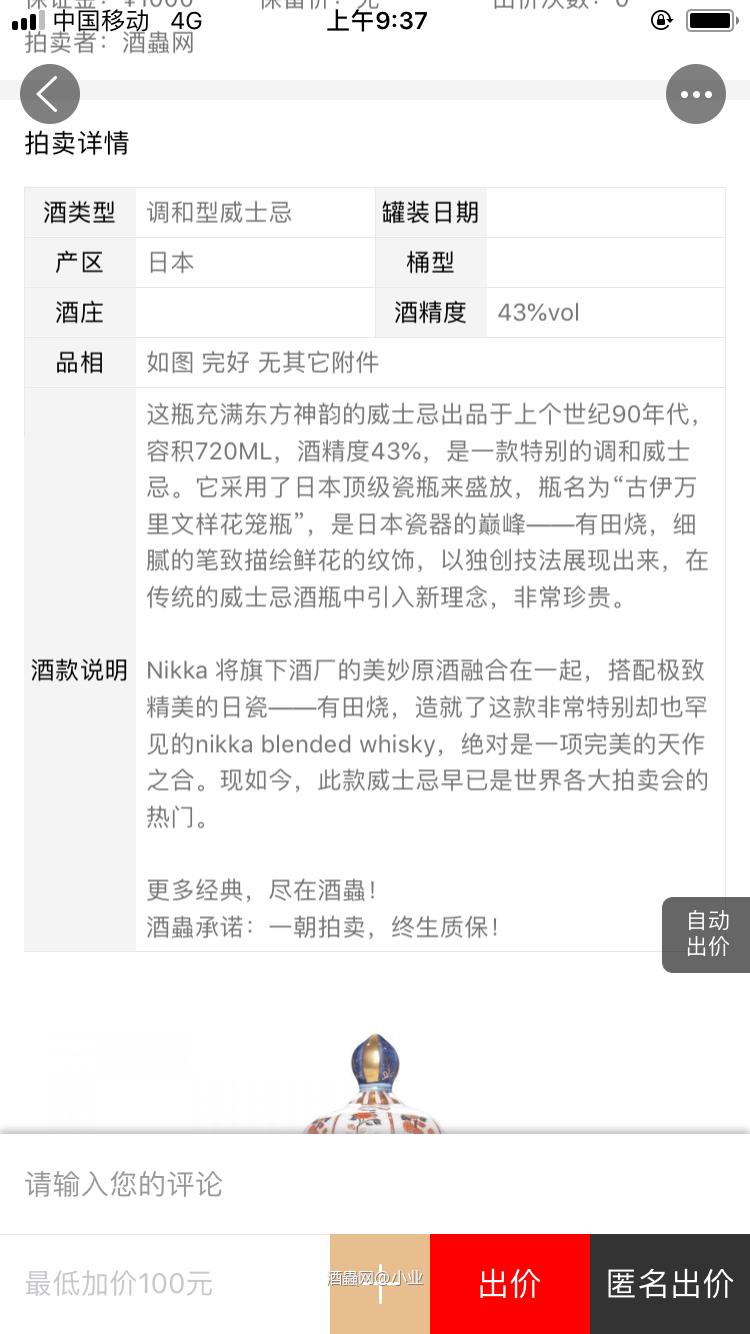This screenshot has height=1334, width=750.
Task: Tap the 酒蟲网@小业 avatar icon
Action: 378,1283
